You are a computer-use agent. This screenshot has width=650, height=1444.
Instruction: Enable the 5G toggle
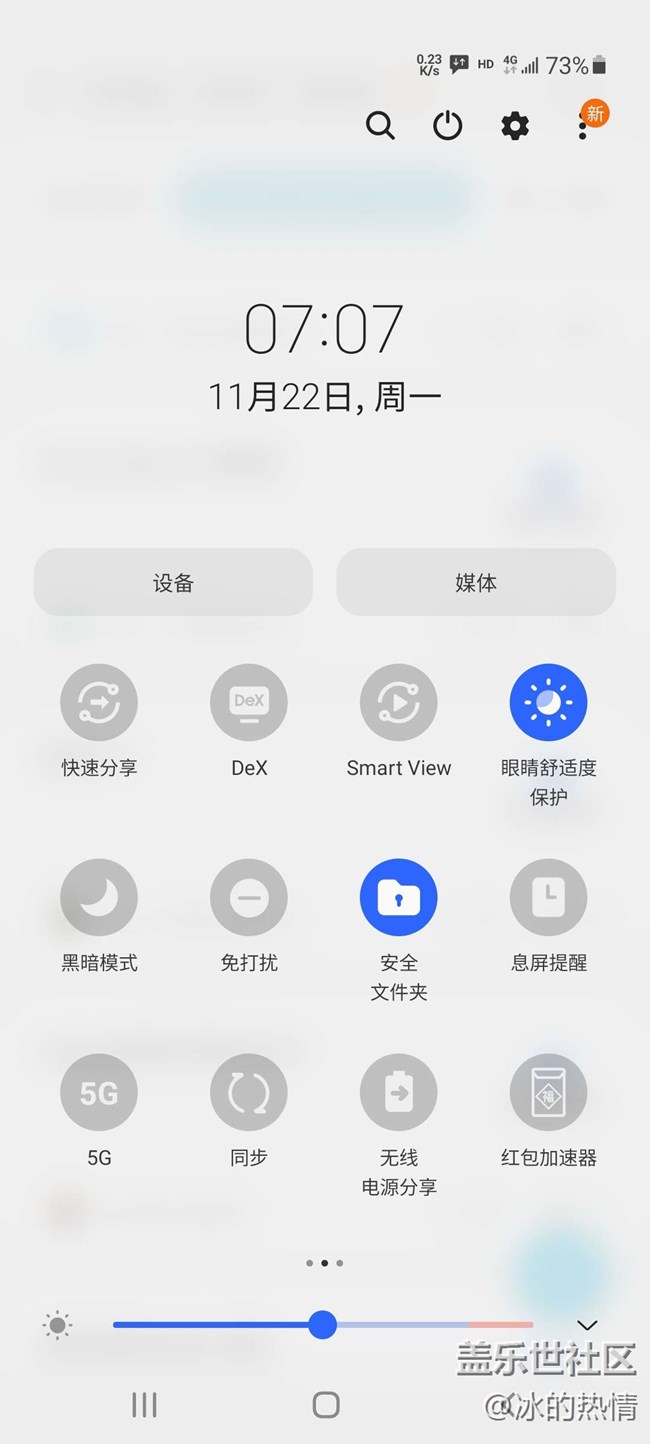(x=99, y=1093)
